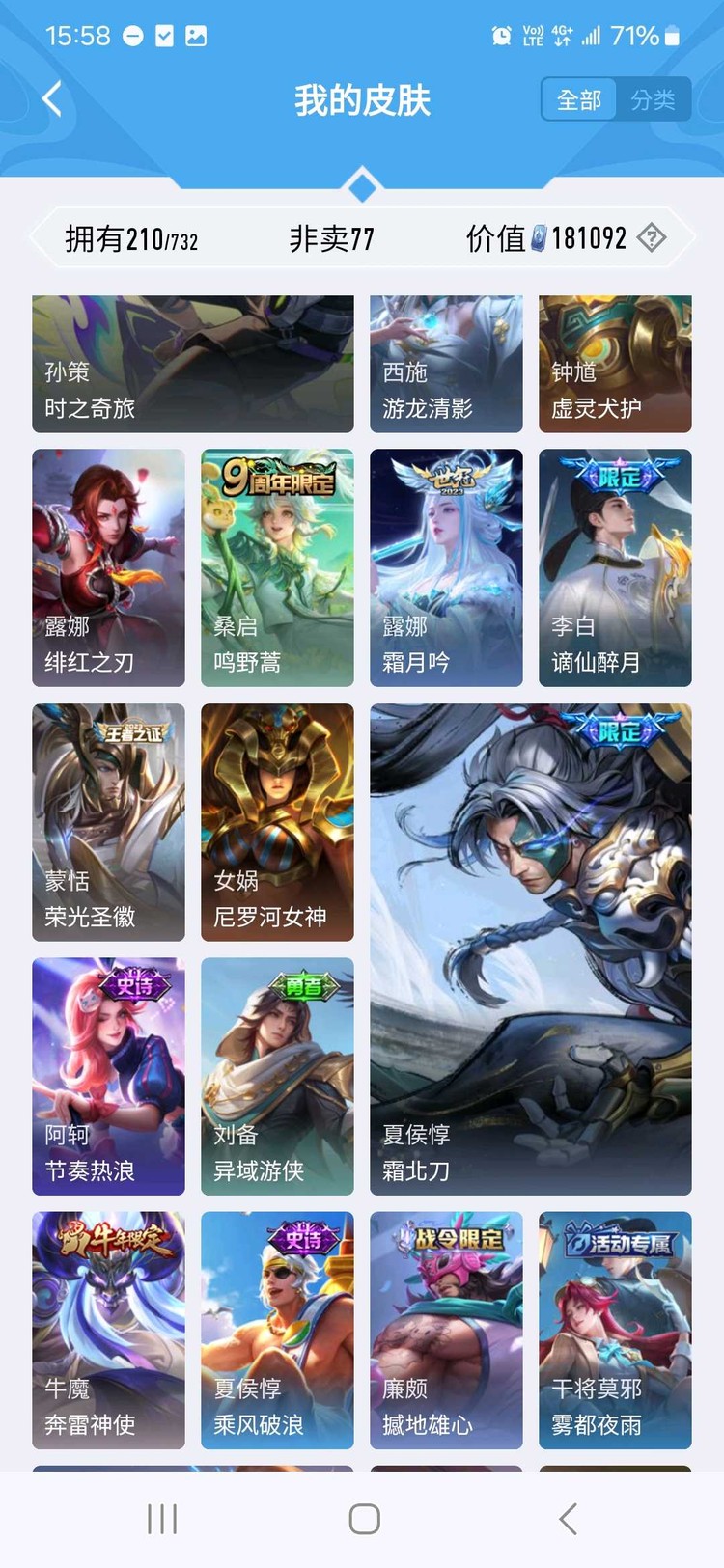Viewport: 724px width, 1568px height.
Task: Go back from 我的皮肤 page
Action: click(52, 99)
